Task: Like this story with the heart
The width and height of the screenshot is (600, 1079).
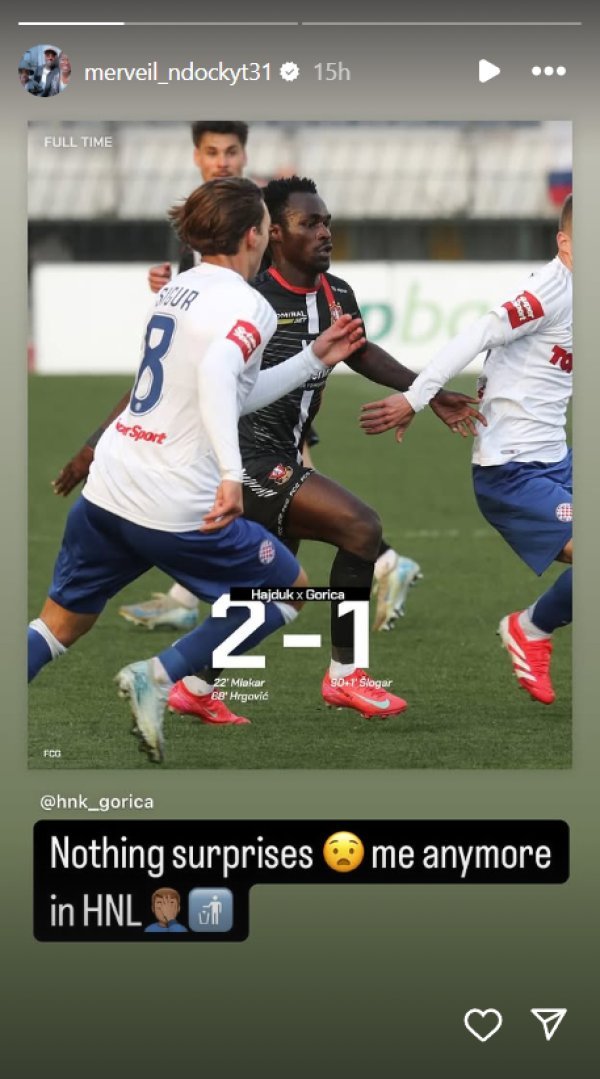Action: pyautogui.click(x=483, y=1023)
